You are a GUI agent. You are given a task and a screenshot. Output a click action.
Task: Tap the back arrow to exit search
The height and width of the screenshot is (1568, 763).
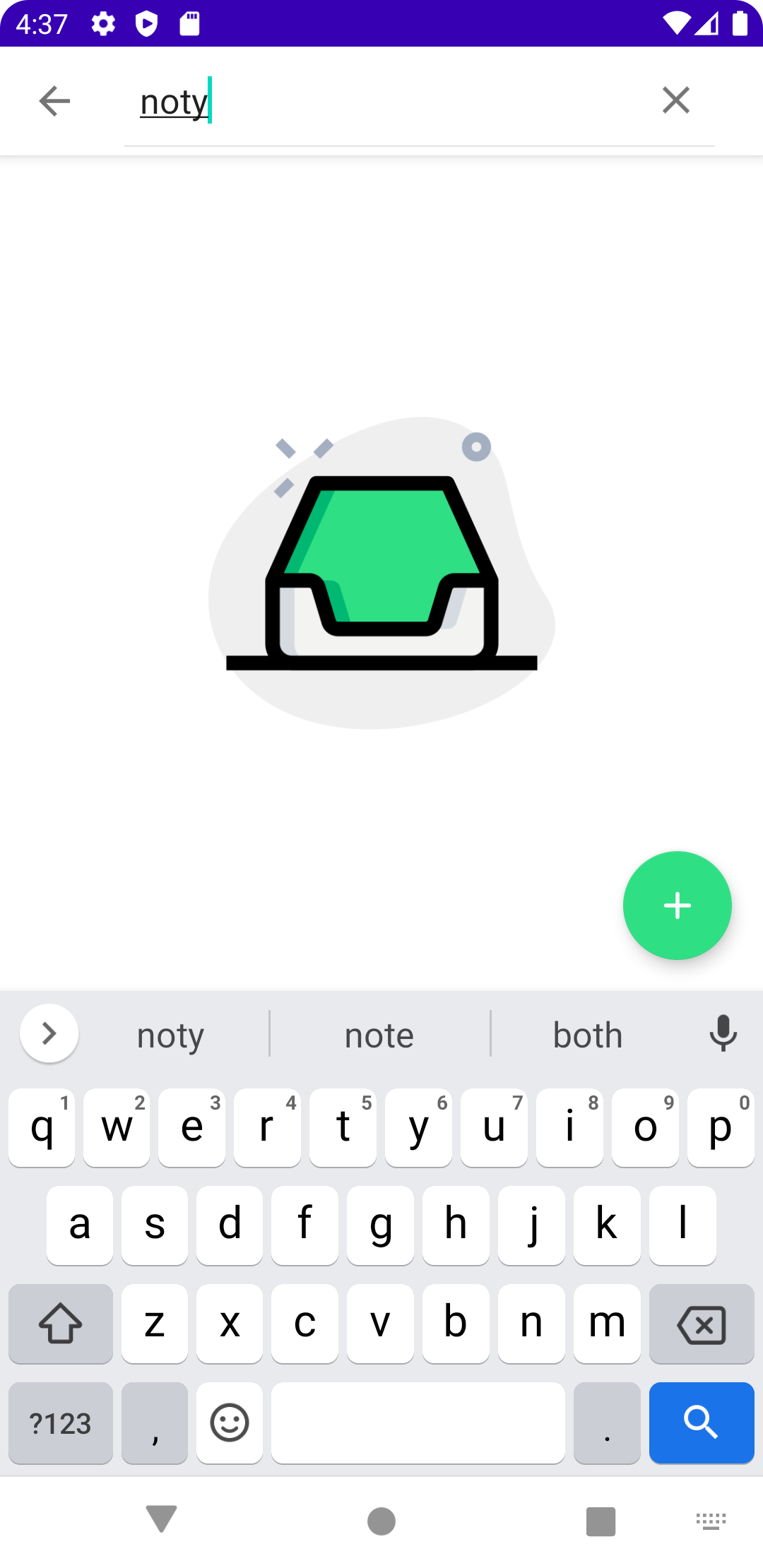[54, 101]
